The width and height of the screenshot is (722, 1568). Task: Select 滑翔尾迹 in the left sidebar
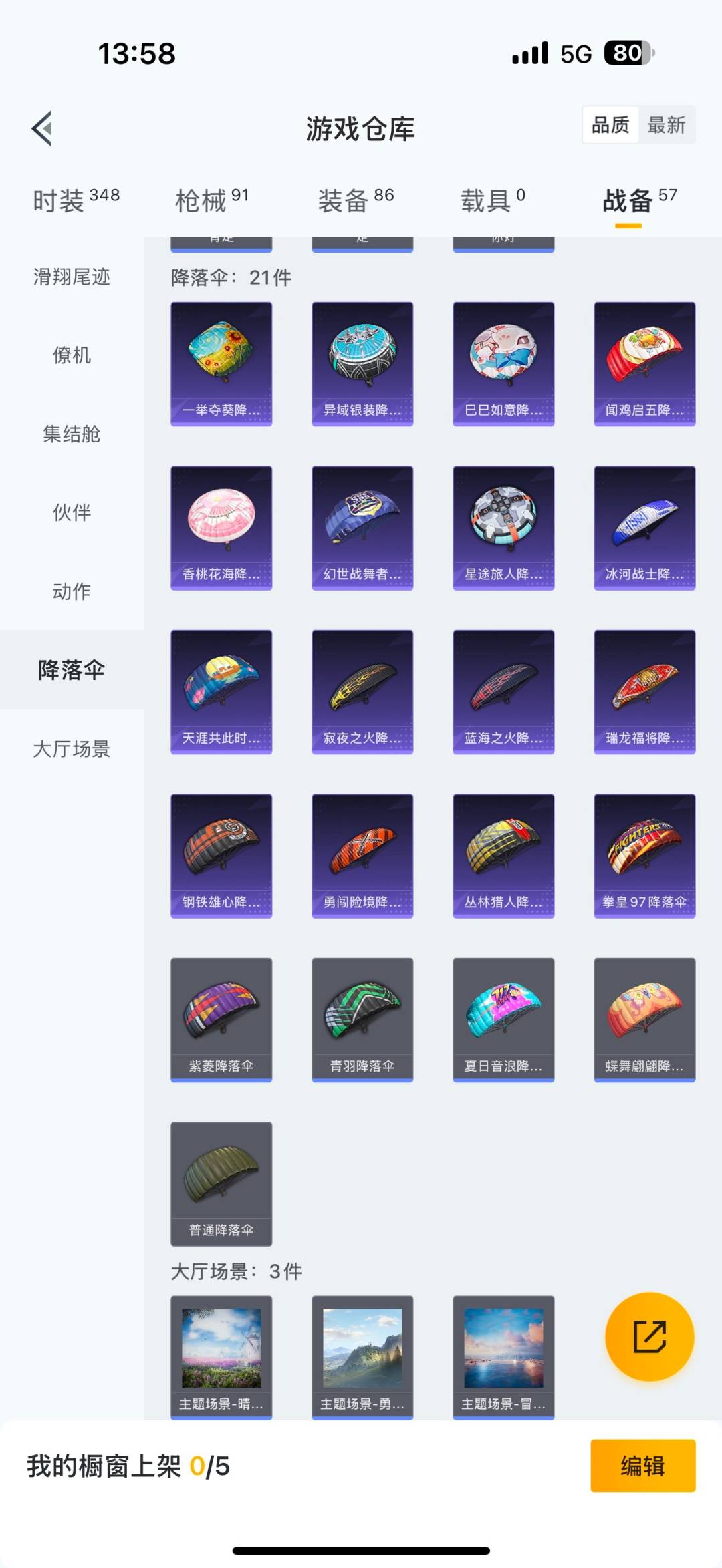[72, 277]
